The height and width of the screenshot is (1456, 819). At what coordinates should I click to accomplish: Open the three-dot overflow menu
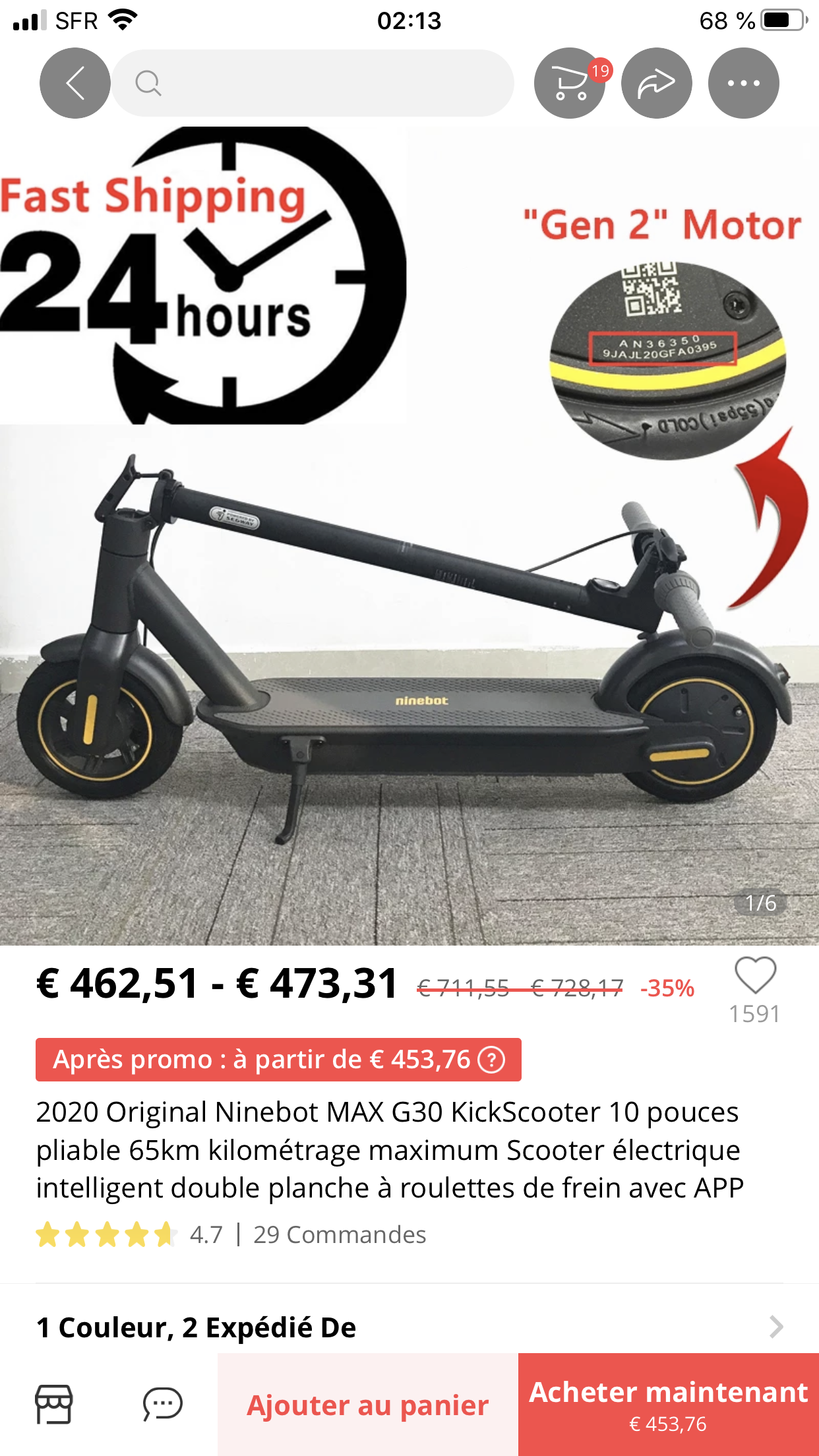pyautogui.click(x=744, y=83)
